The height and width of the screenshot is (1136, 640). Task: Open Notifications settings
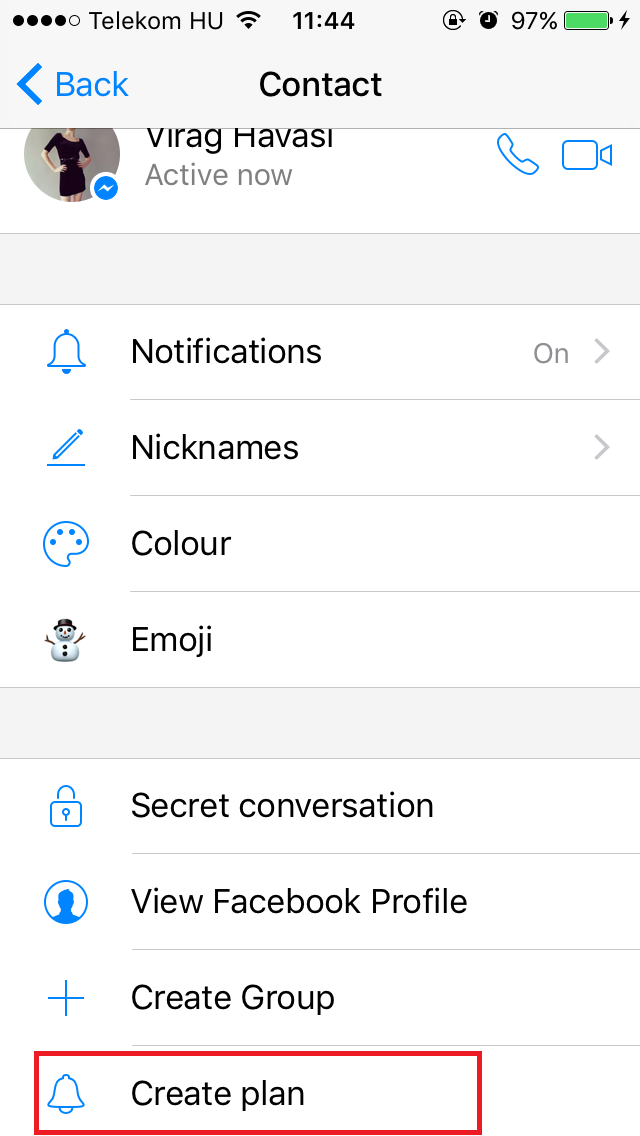tap(320, 352)
